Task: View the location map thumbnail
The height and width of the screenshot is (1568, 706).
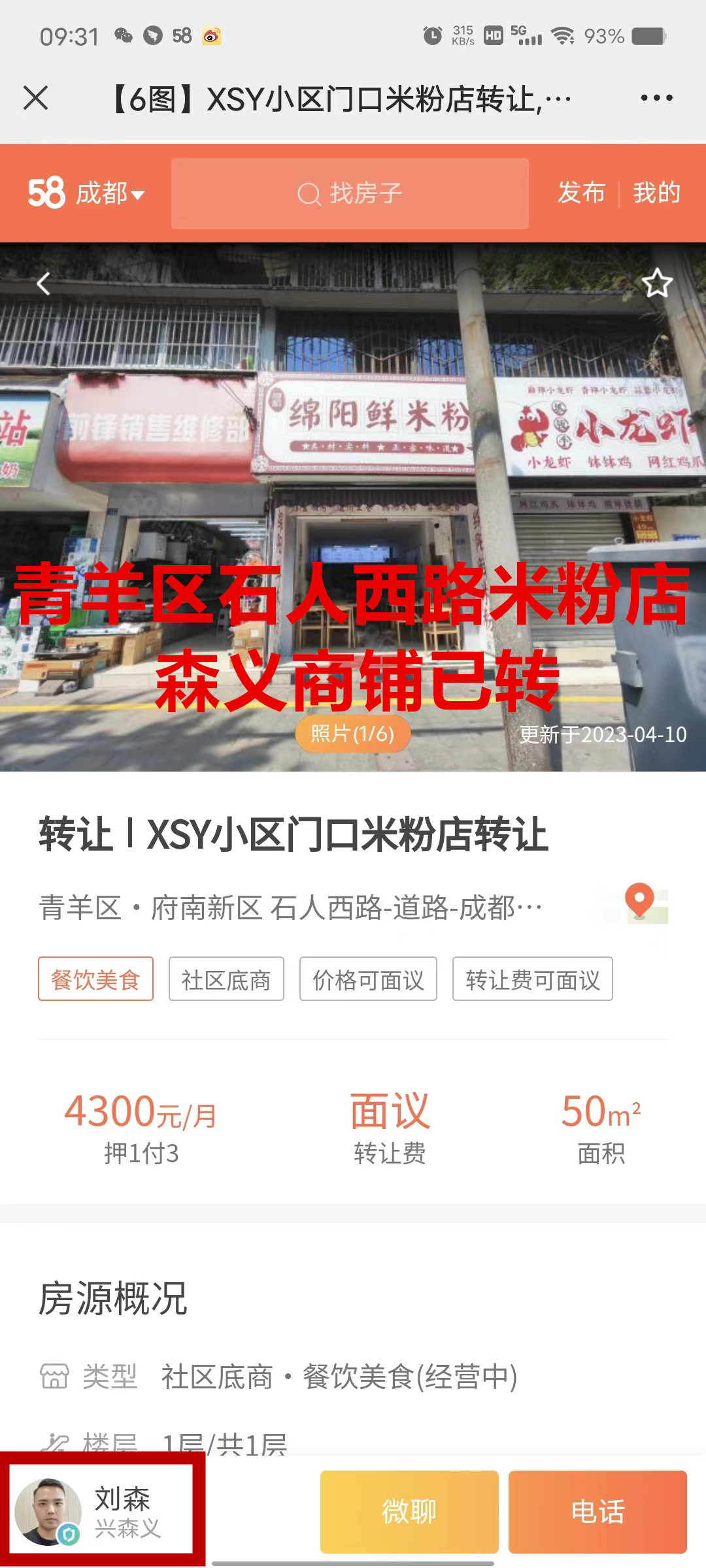Action: pos(641,905)
